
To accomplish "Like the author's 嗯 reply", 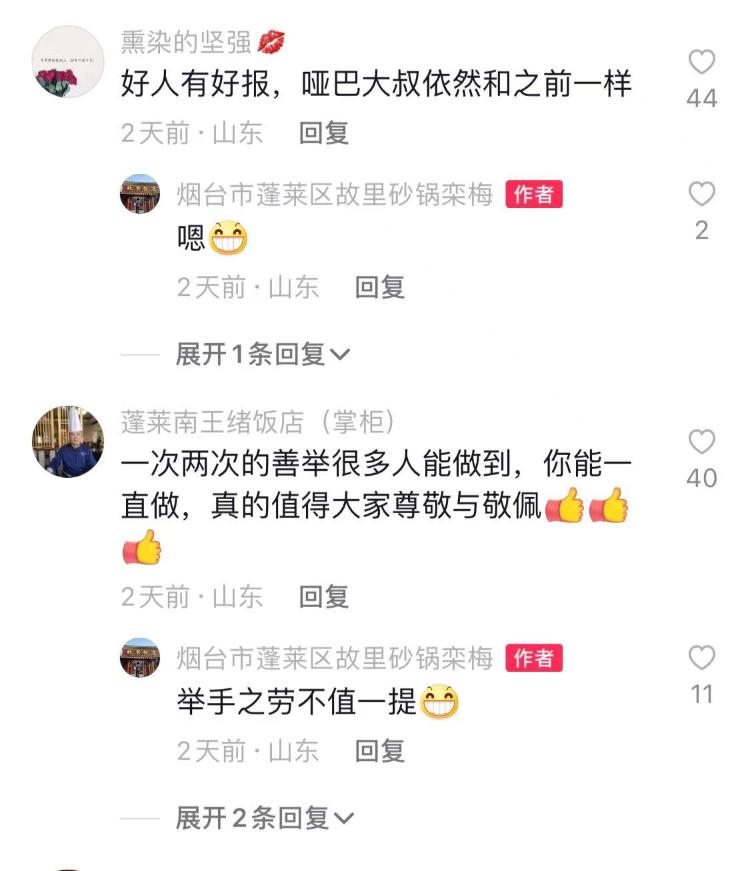I will click(x=703, y=194).
